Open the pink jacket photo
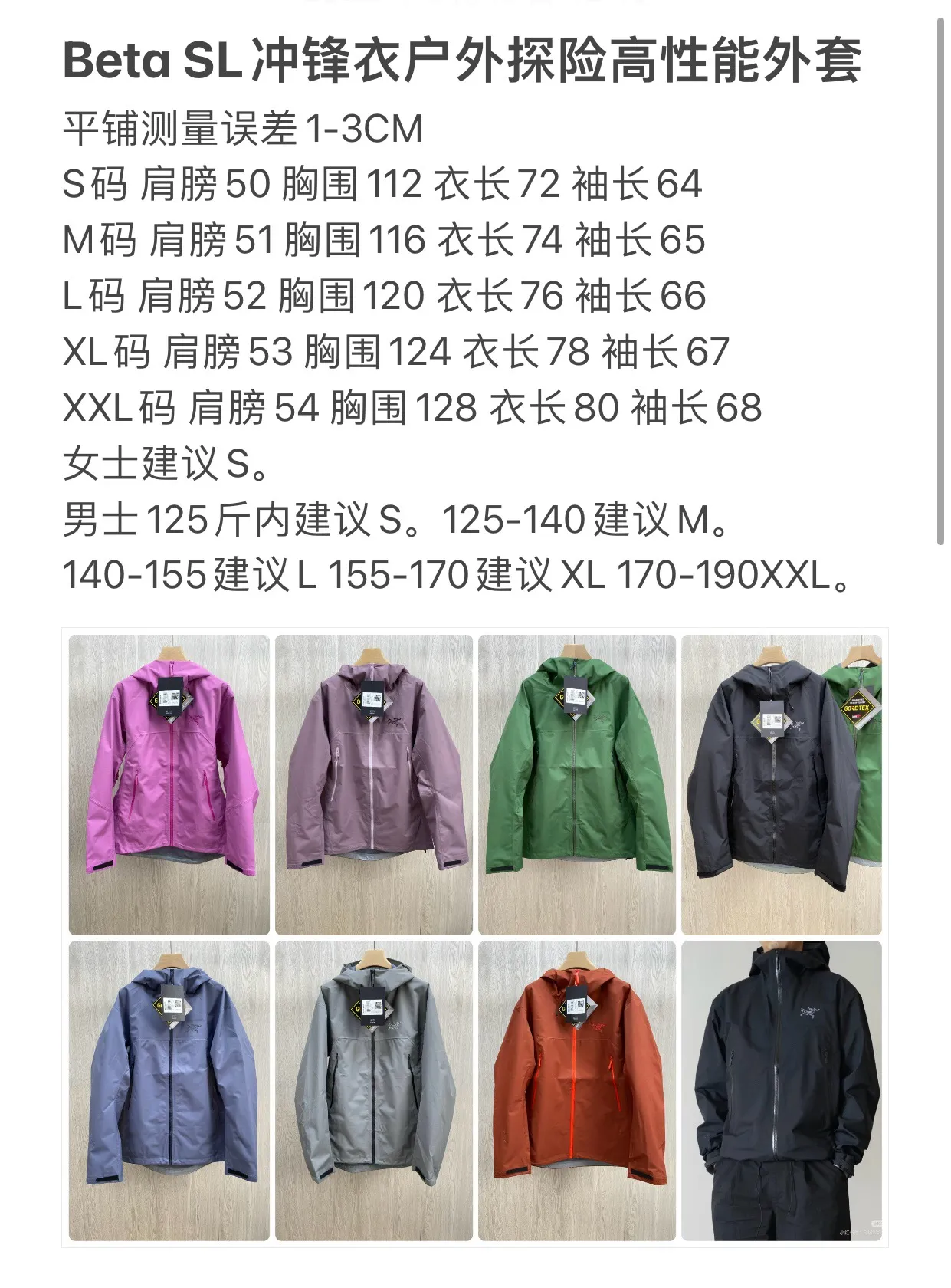This screenshot has height=1288, width=951. [169, 784]
